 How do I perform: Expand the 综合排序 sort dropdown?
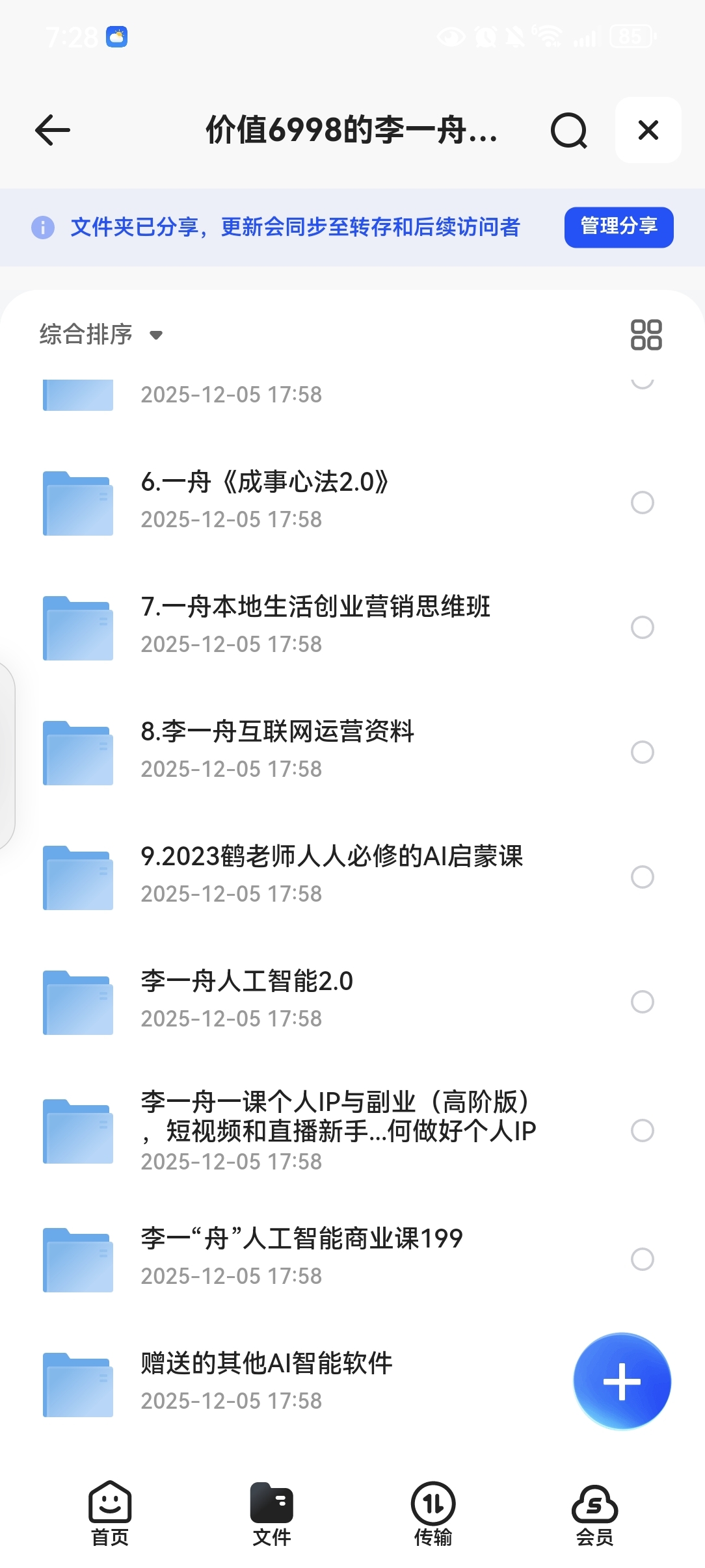(101, 335)
